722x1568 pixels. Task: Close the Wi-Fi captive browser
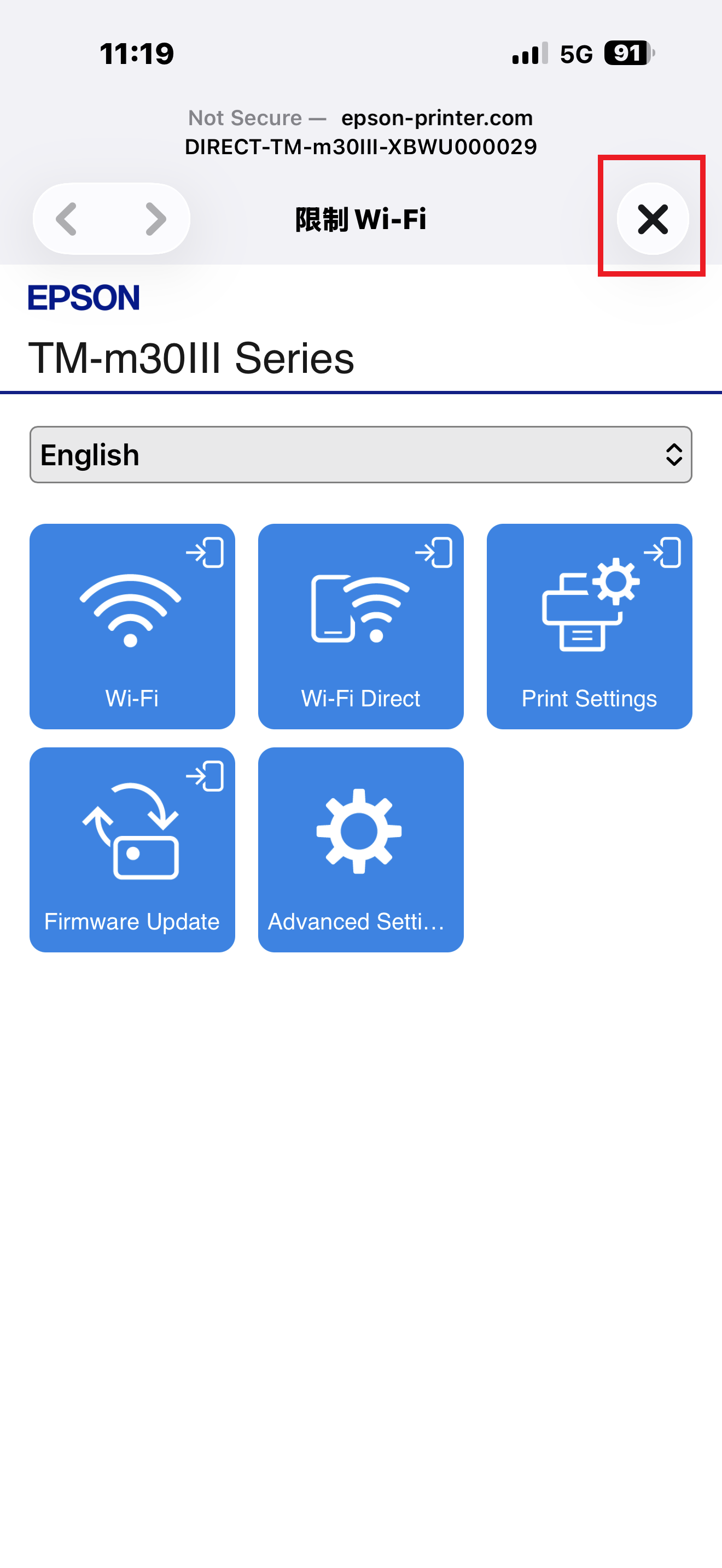[653, 219]
